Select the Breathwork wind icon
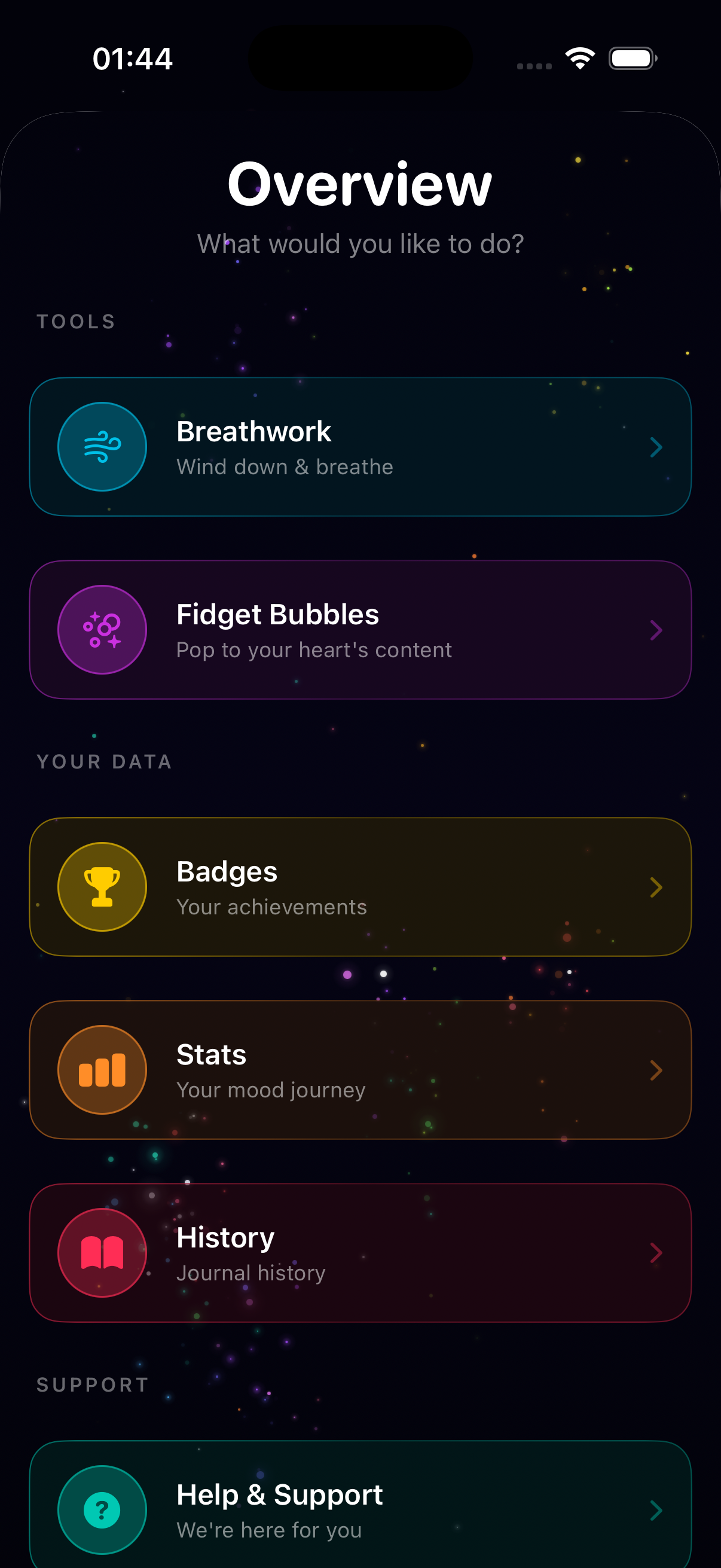721x1568 pixels. click(102, 446)
